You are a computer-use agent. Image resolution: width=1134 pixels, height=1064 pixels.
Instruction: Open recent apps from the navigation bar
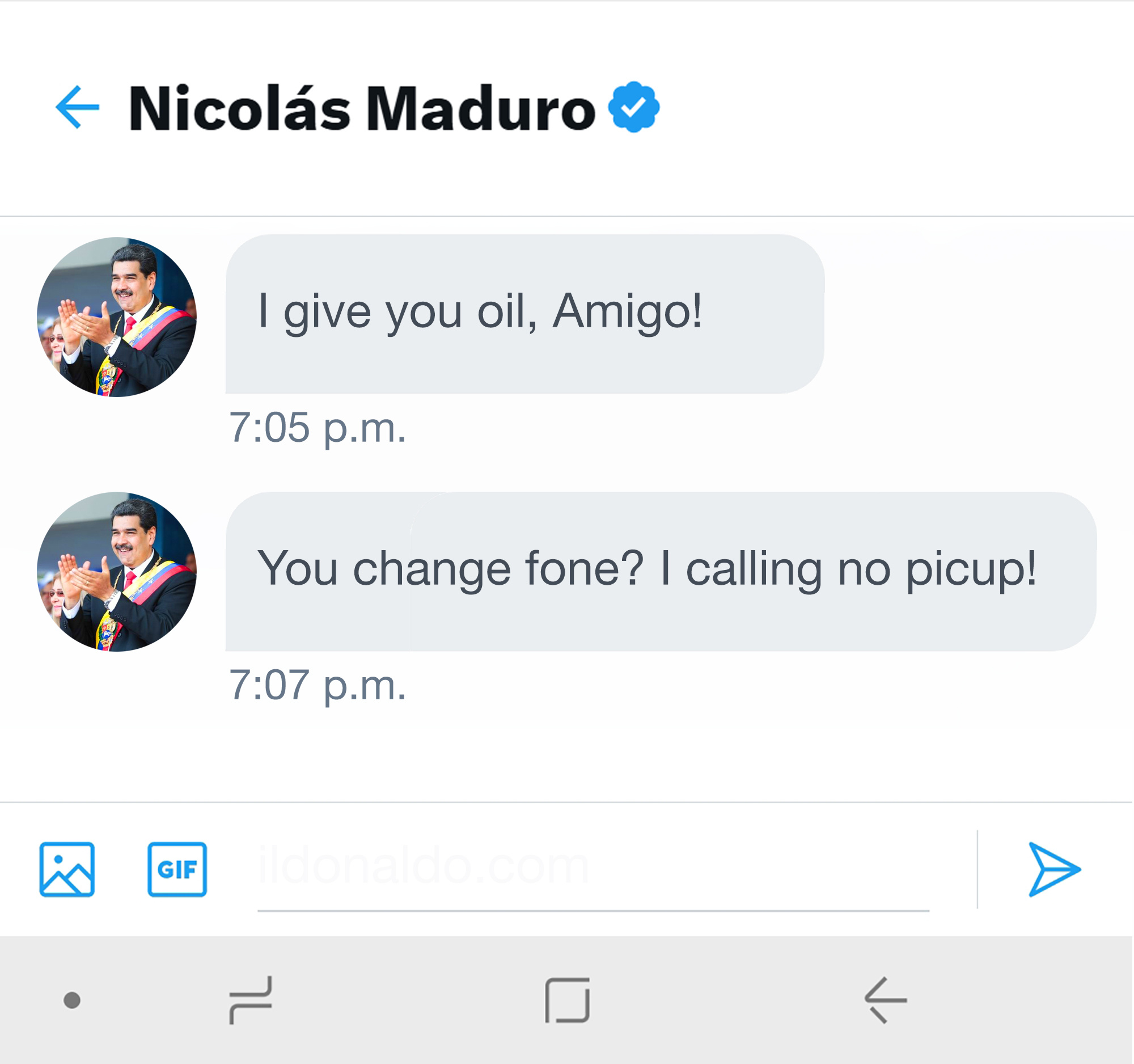pyautogui.click(x=251, y=1000)
